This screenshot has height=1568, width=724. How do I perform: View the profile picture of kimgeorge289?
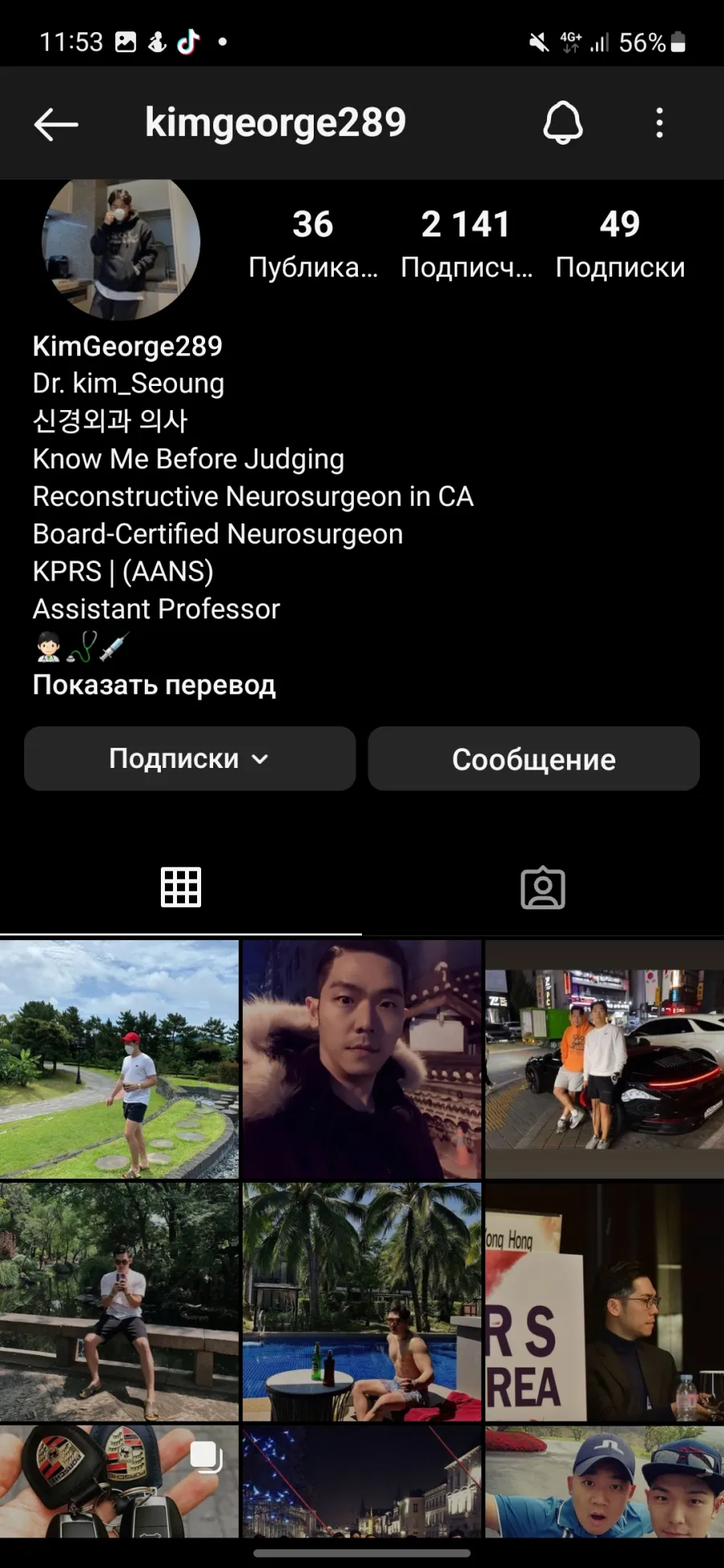121,244
